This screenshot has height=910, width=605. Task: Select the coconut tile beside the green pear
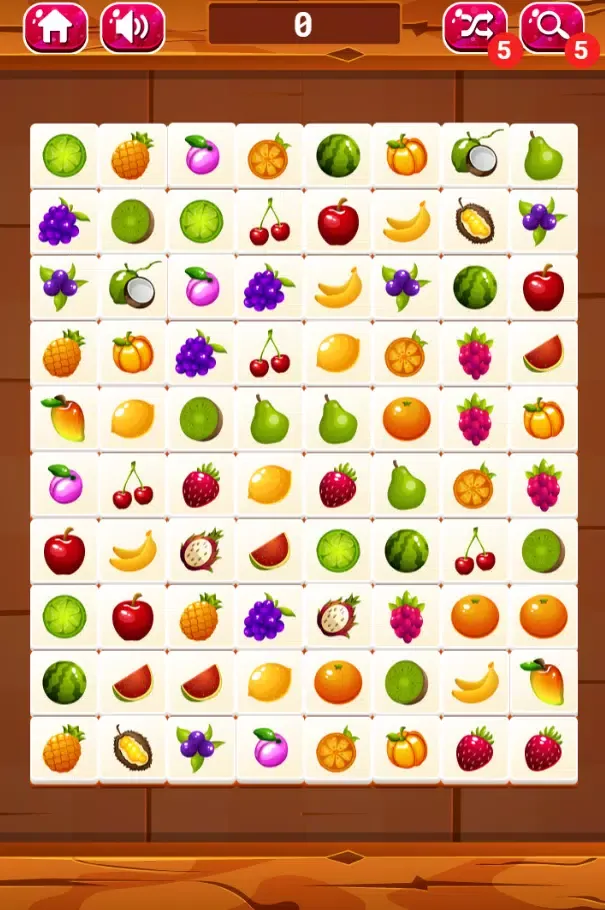(475, 156)
